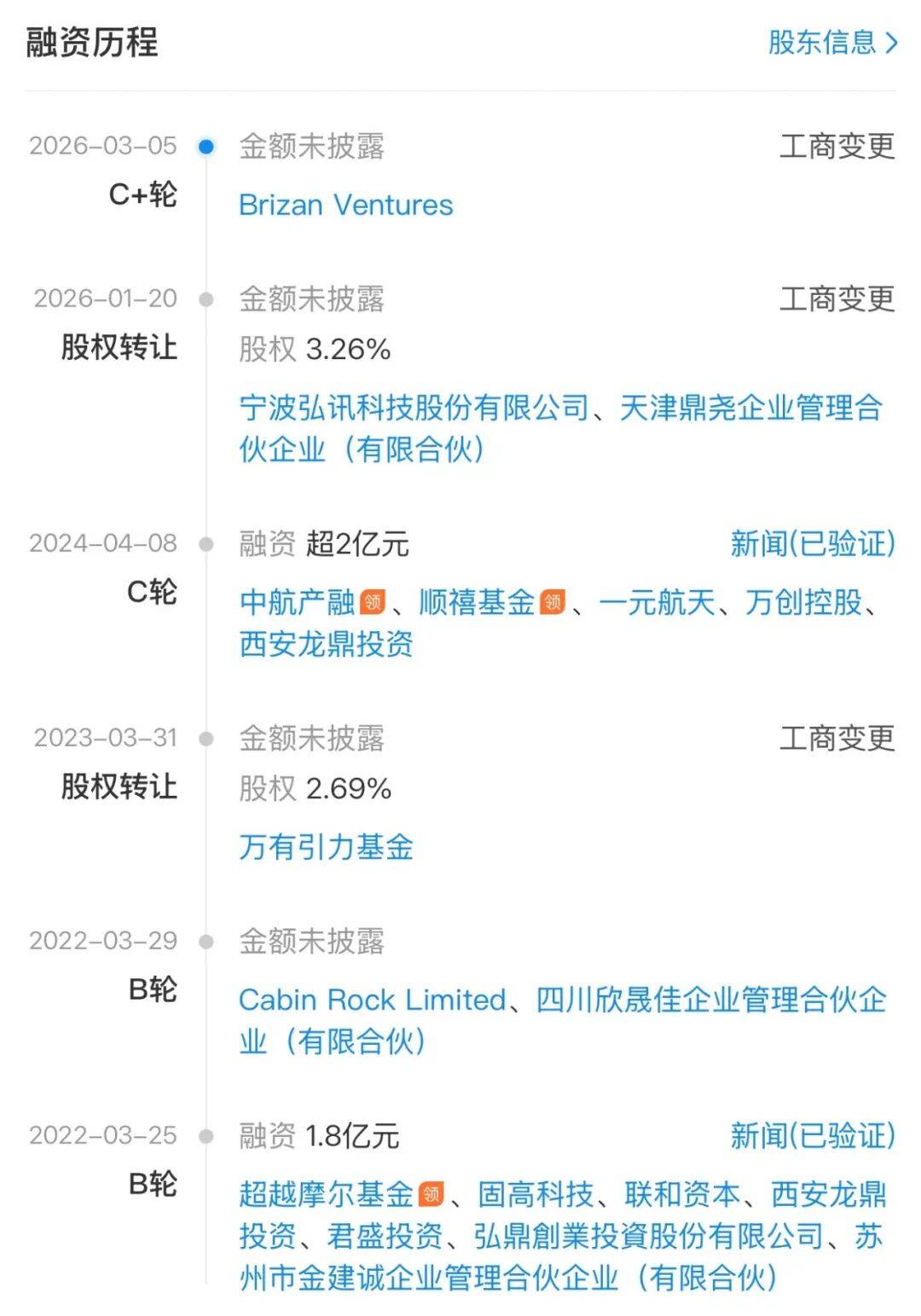Open investor 超越摩尔基金

[326, 1194]
